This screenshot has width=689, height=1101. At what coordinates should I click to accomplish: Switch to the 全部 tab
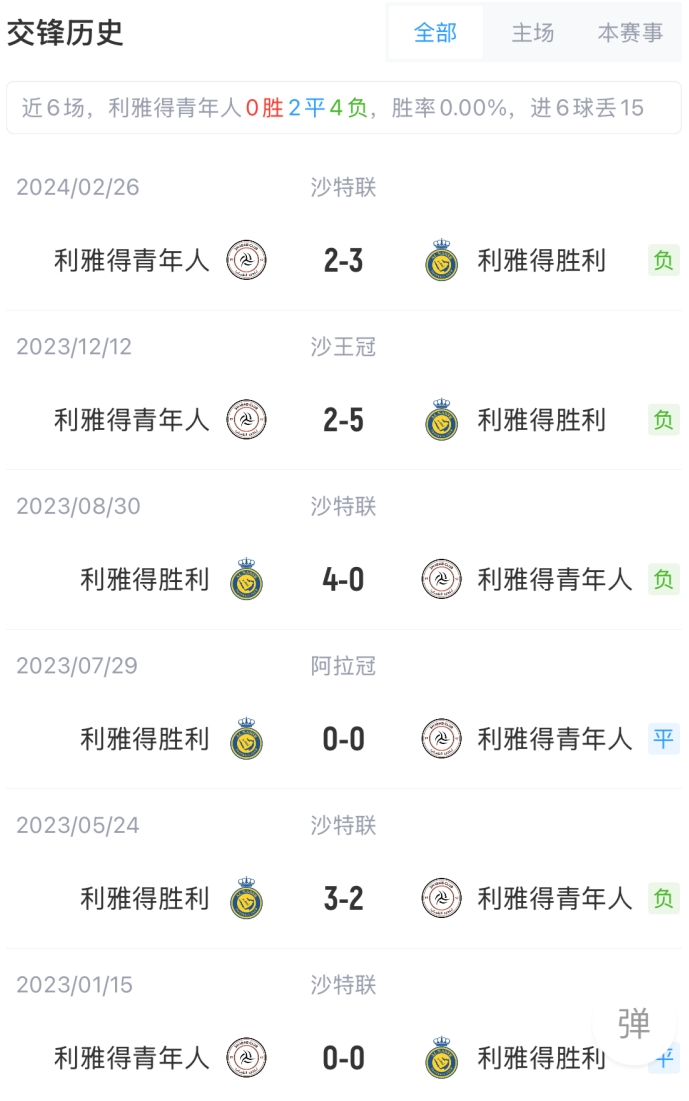[435, 33]
